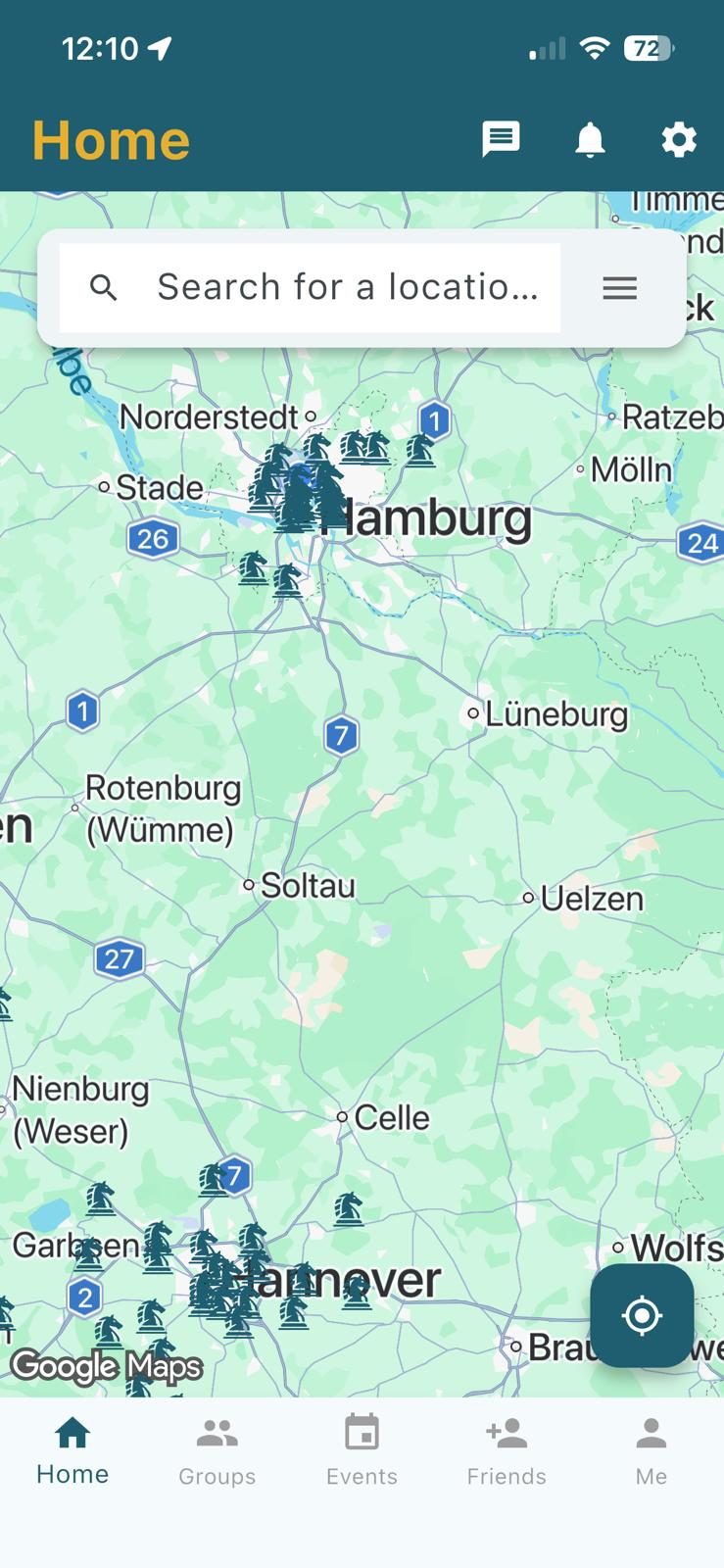
Task: Switch to the Groups tab
Action: 217,1451
